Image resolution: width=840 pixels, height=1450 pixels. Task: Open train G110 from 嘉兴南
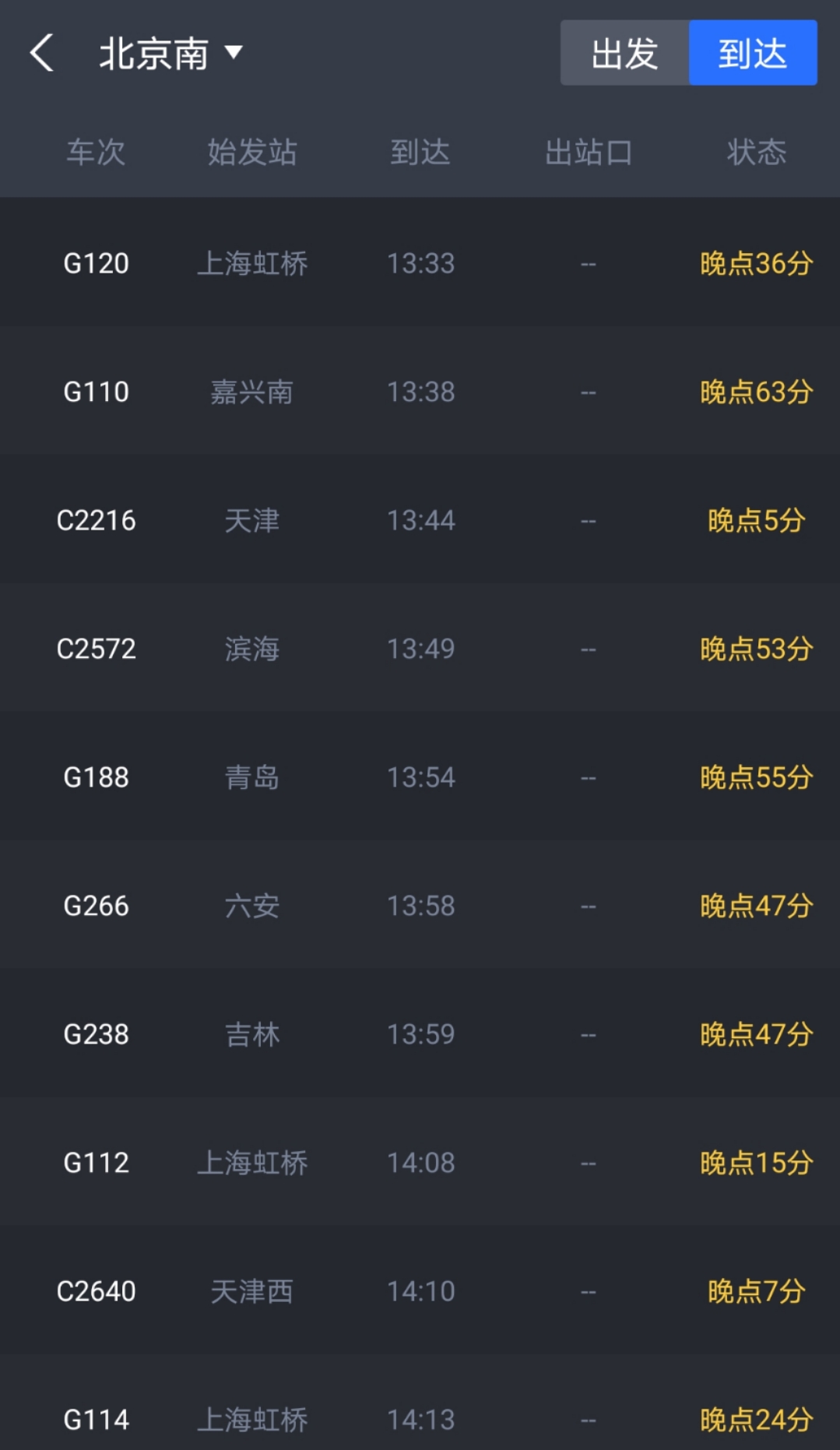click(420, 391)
